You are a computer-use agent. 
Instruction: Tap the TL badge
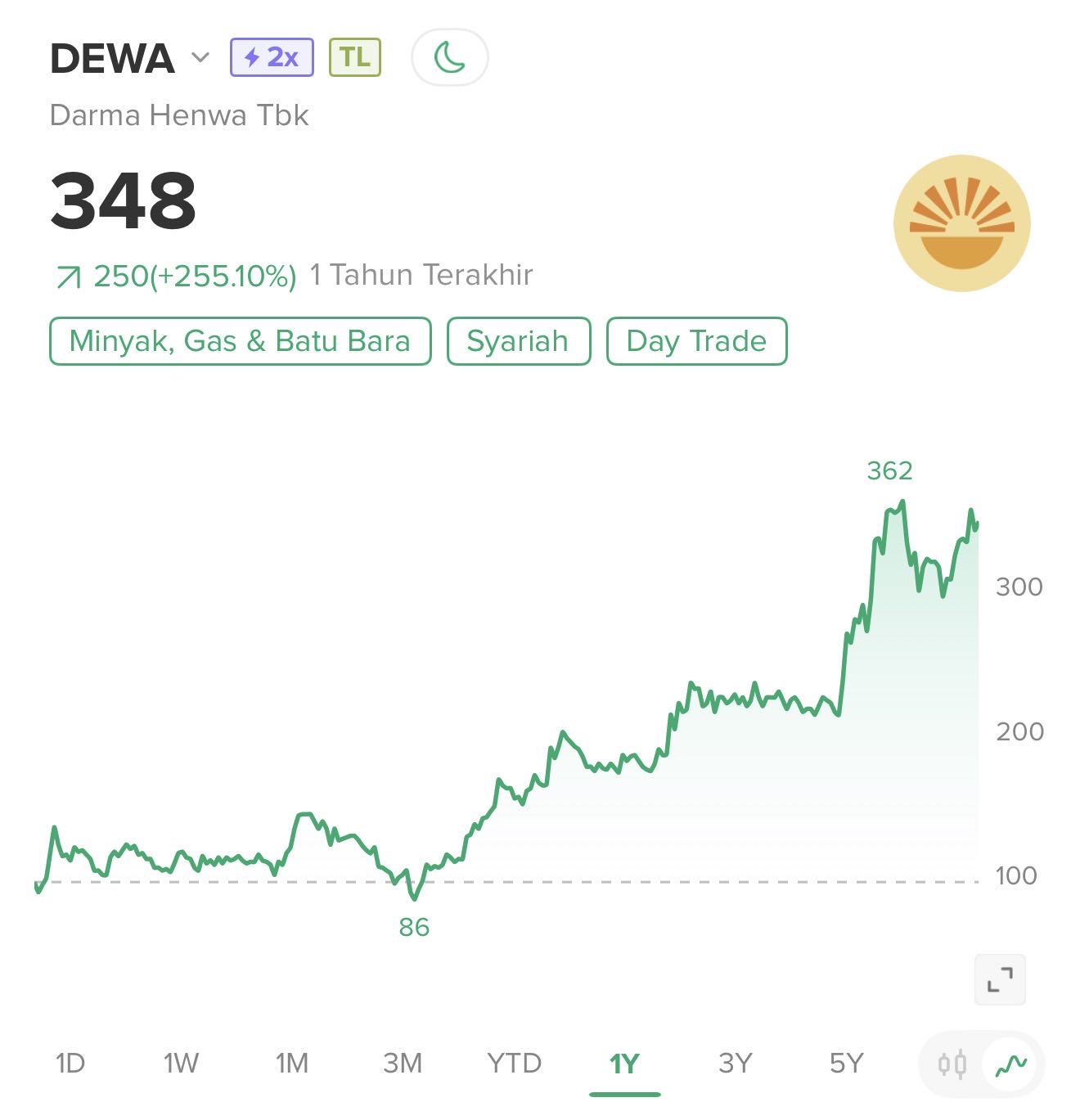click(355, 57)
